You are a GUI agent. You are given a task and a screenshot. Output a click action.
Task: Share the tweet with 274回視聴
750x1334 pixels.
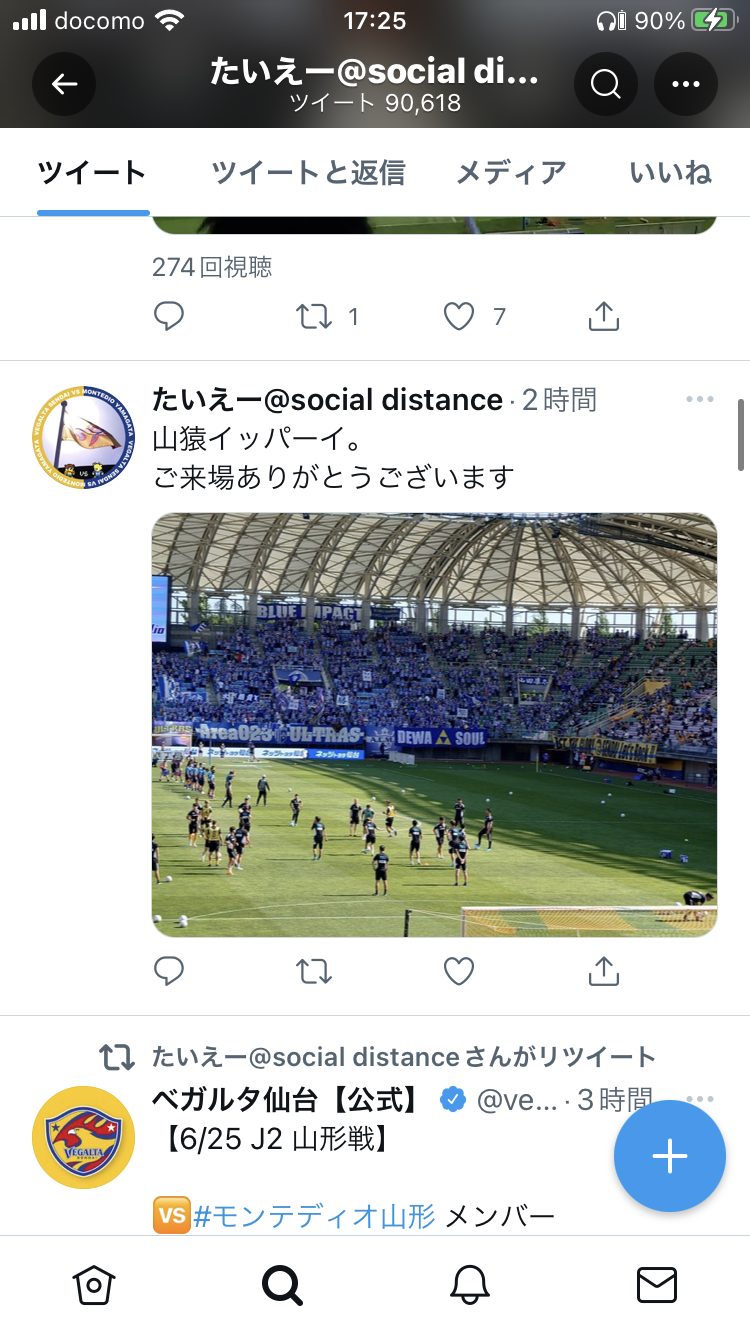603,317
